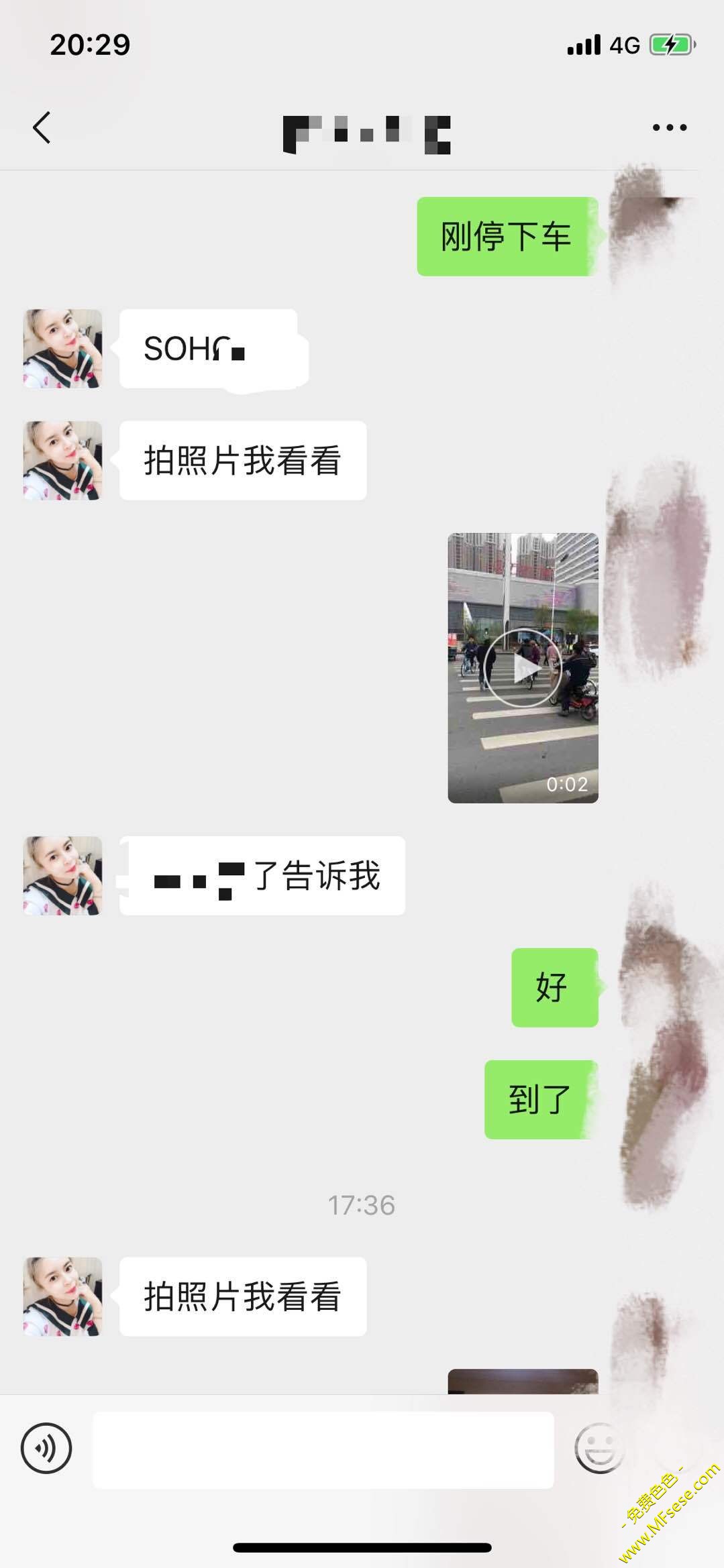The width and height of the screenshot is (724, 1568).
Task: Focus the message text field
Action: pyautogui.click(x=323, y=1449)
